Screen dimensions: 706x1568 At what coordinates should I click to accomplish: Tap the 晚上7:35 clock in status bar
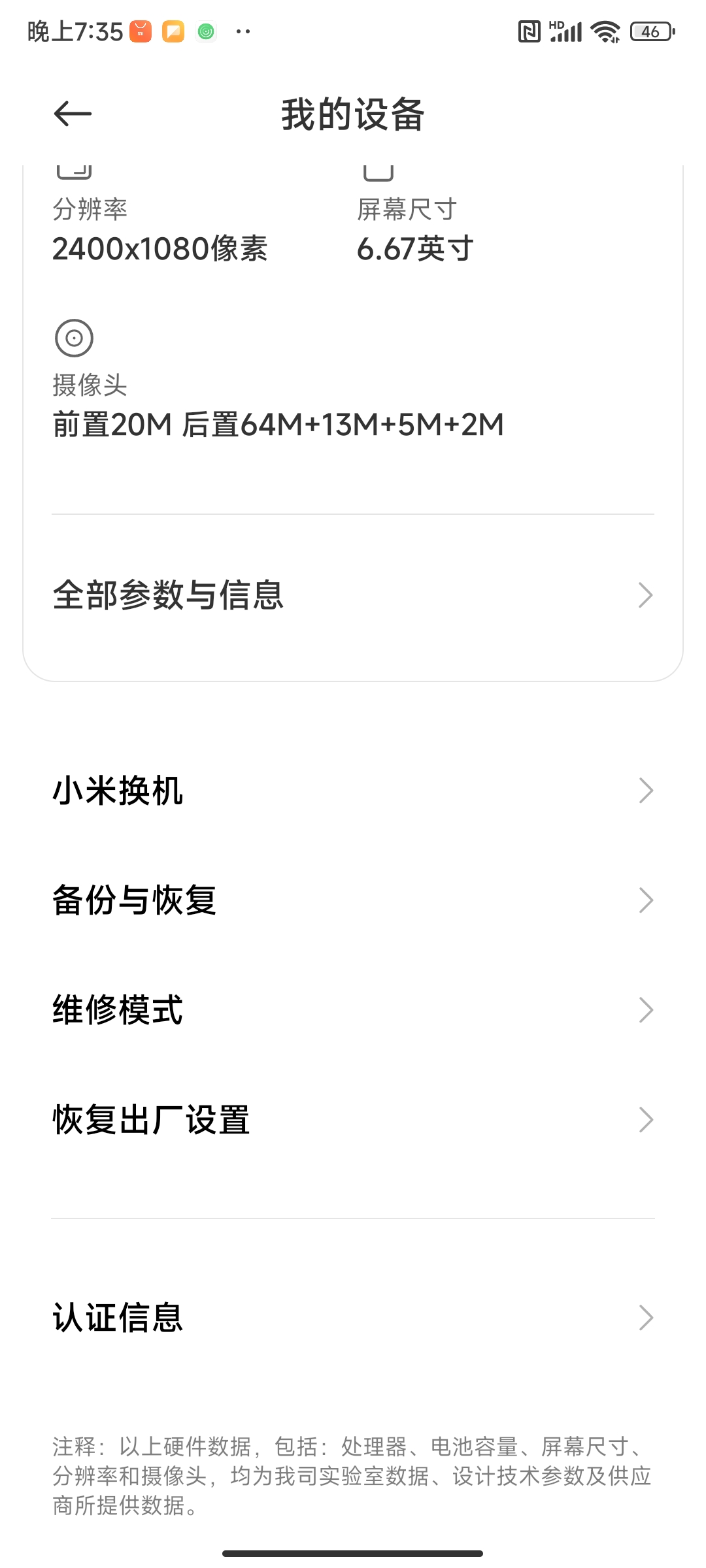tap(74, 29)
